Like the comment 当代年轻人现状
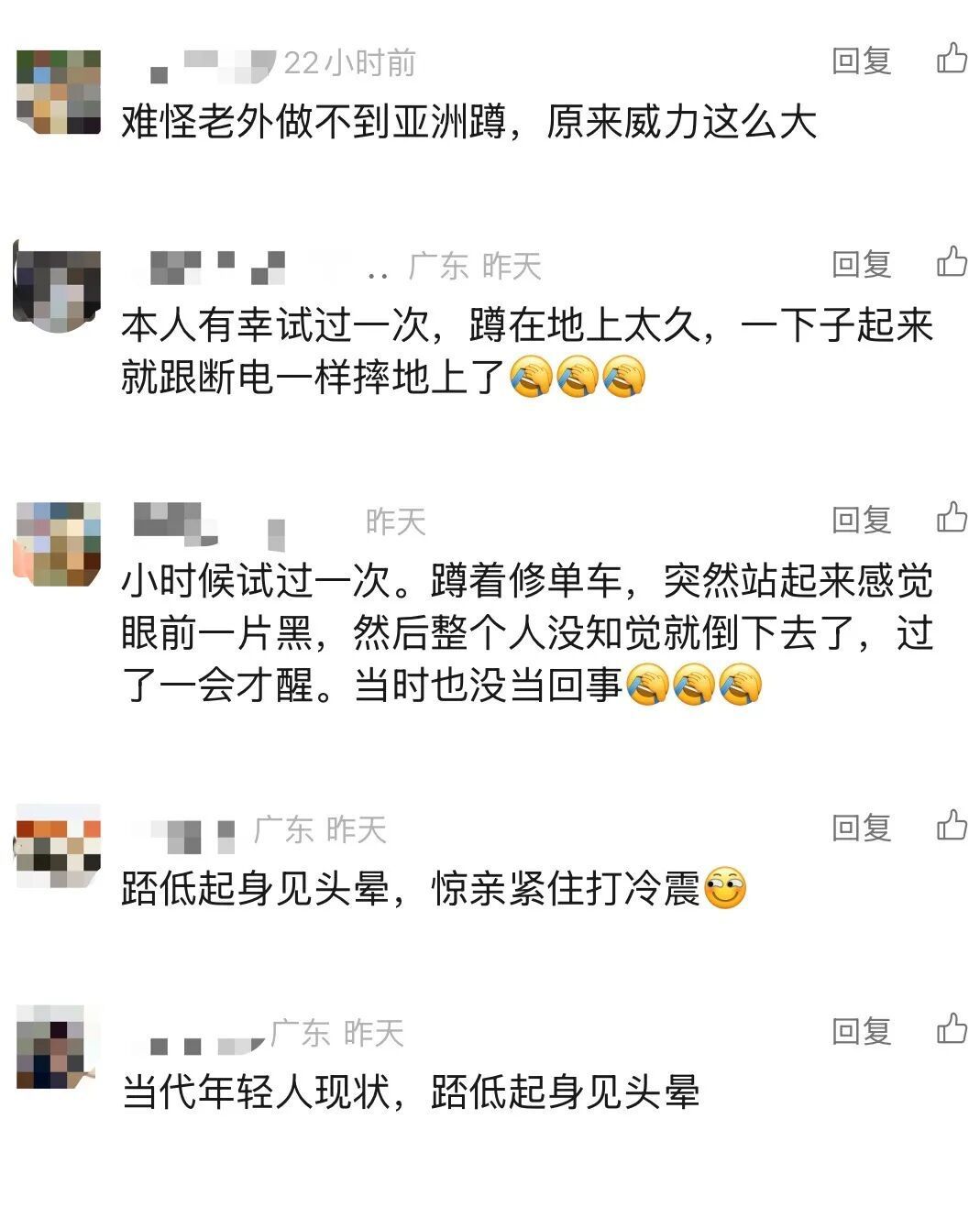This screenshot has height=1207, width=980. click(952, 1030)
